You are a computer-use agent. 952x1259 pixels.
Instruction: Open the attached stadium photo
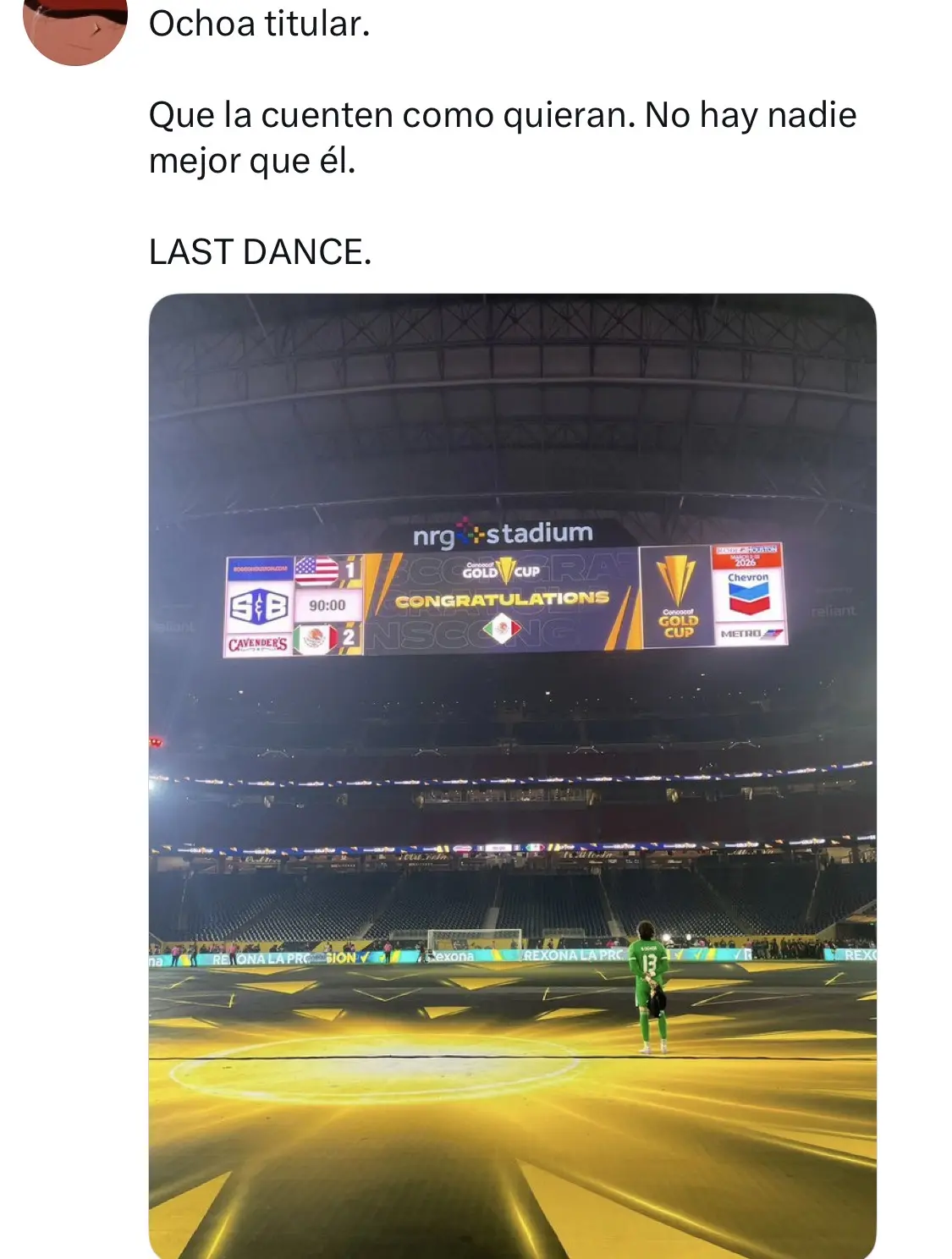pos(512,775)
